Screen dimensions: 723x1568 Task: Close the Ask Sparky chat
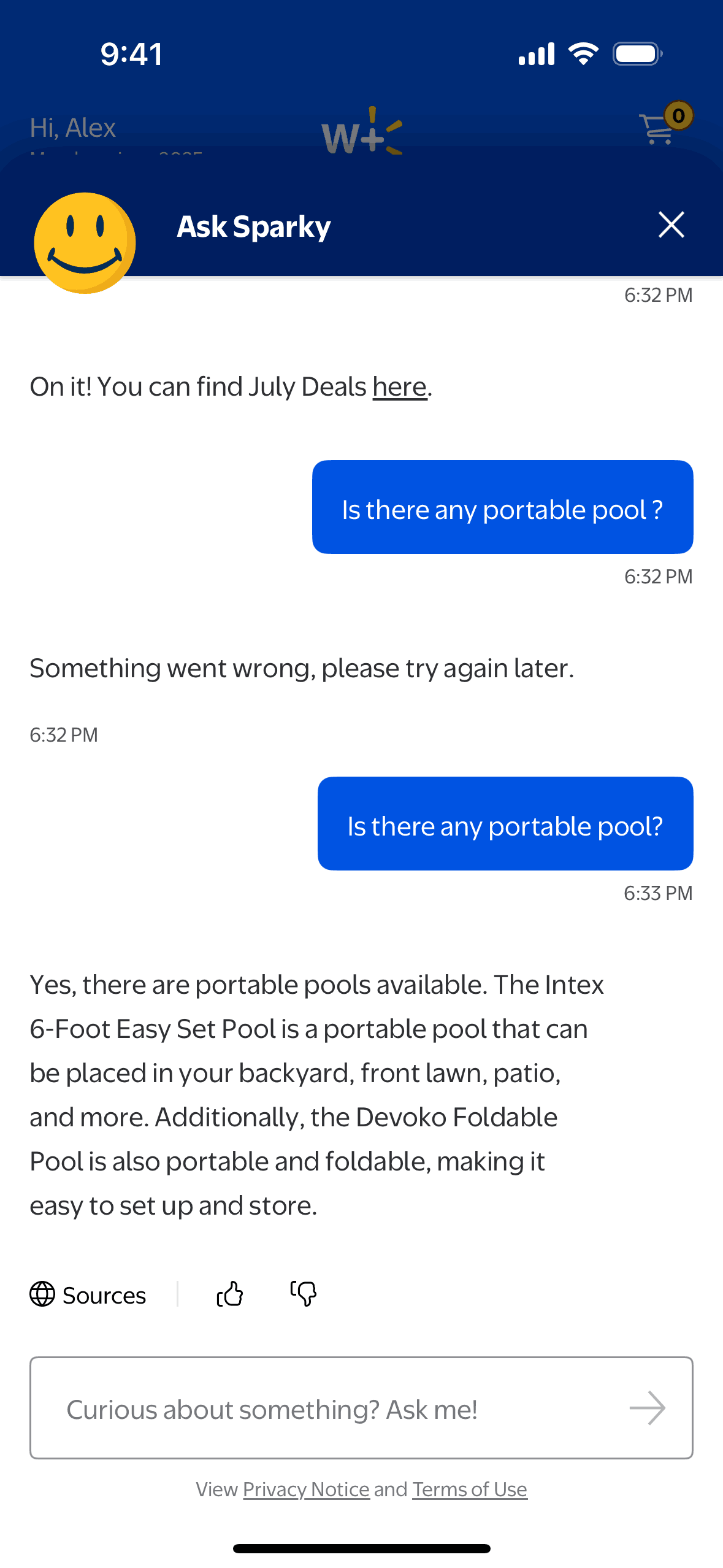point(671,225)
